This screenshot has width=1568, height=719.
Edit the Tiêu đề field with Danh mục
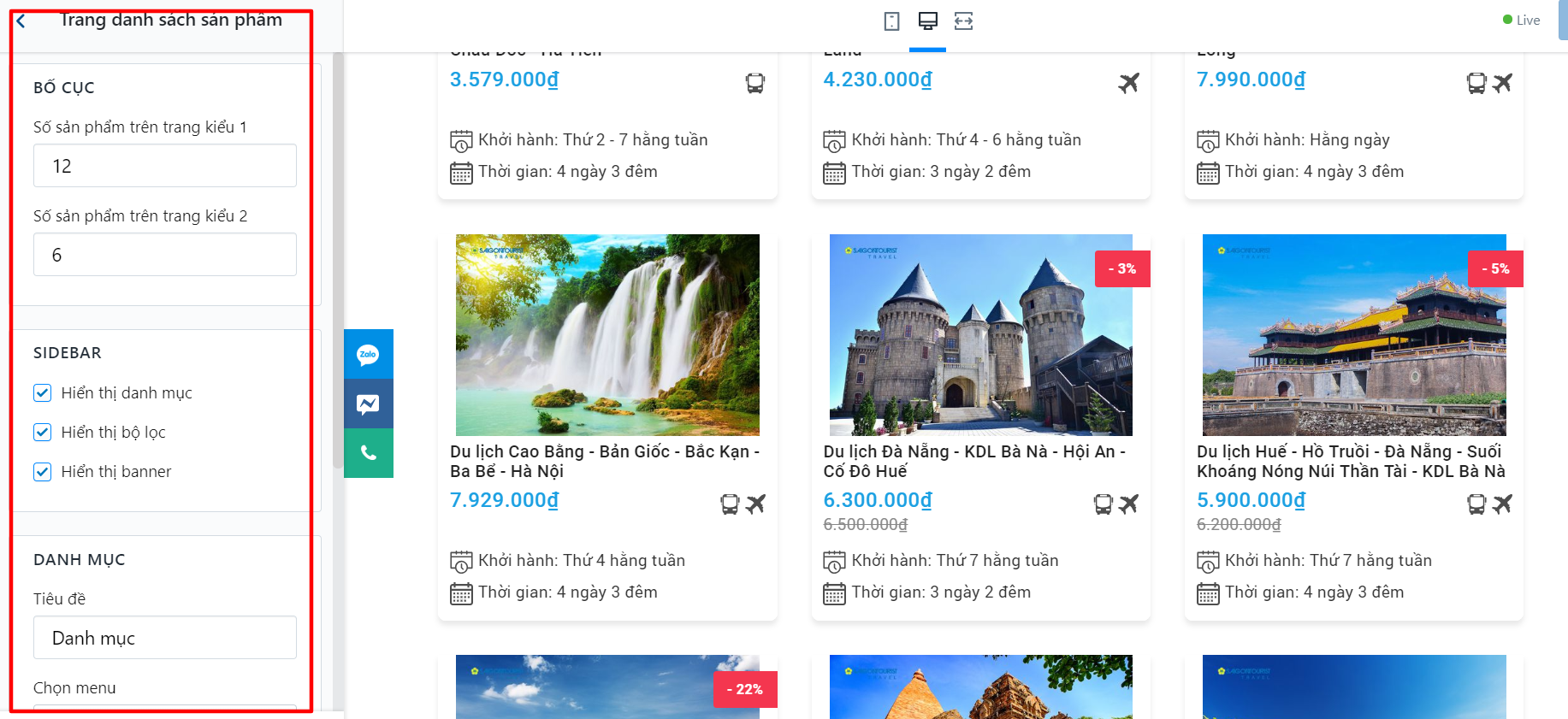[x=164, y=638]
